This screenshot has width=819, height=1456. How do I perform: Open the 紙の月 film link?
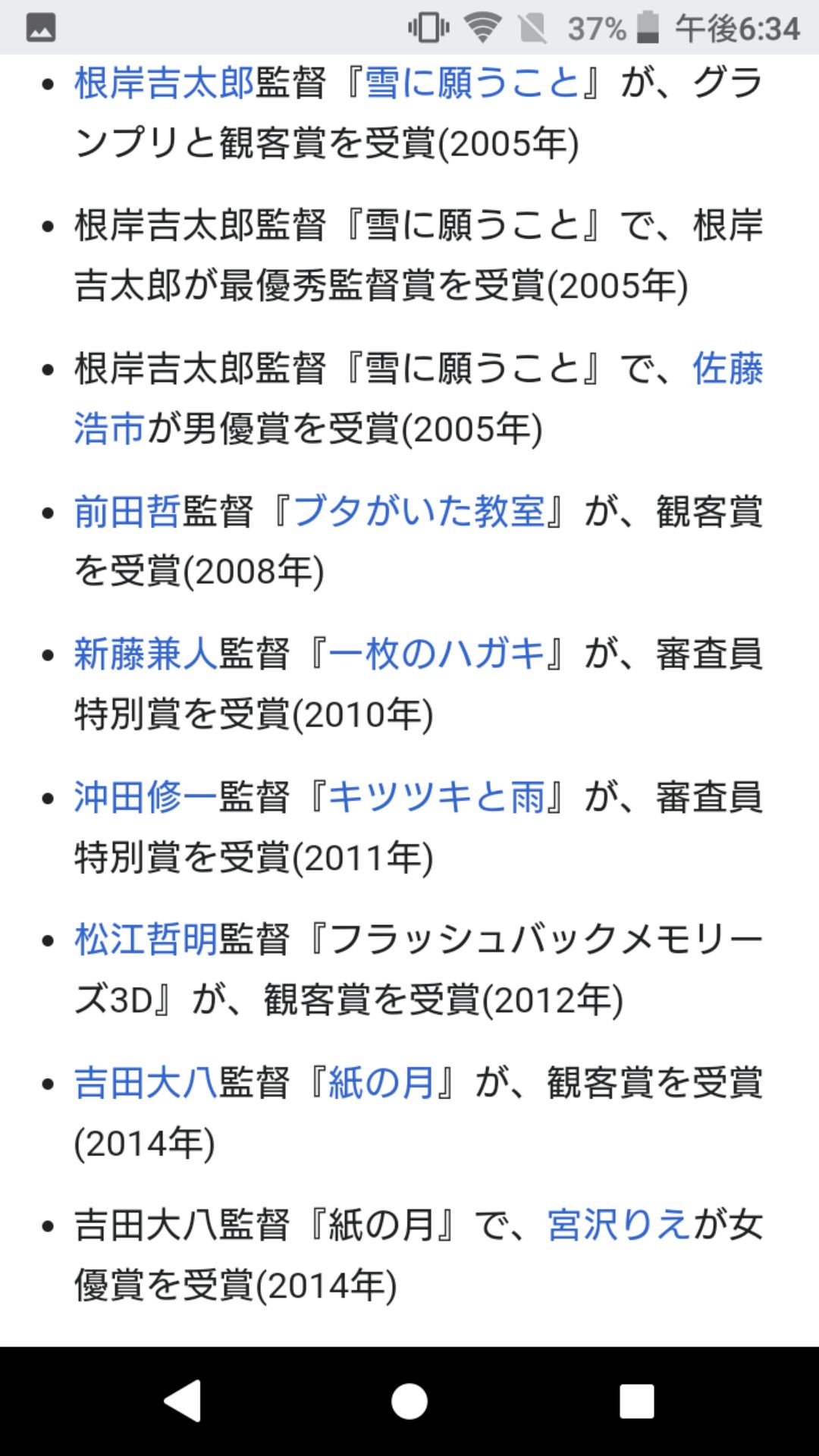(x=383, y=1084)
